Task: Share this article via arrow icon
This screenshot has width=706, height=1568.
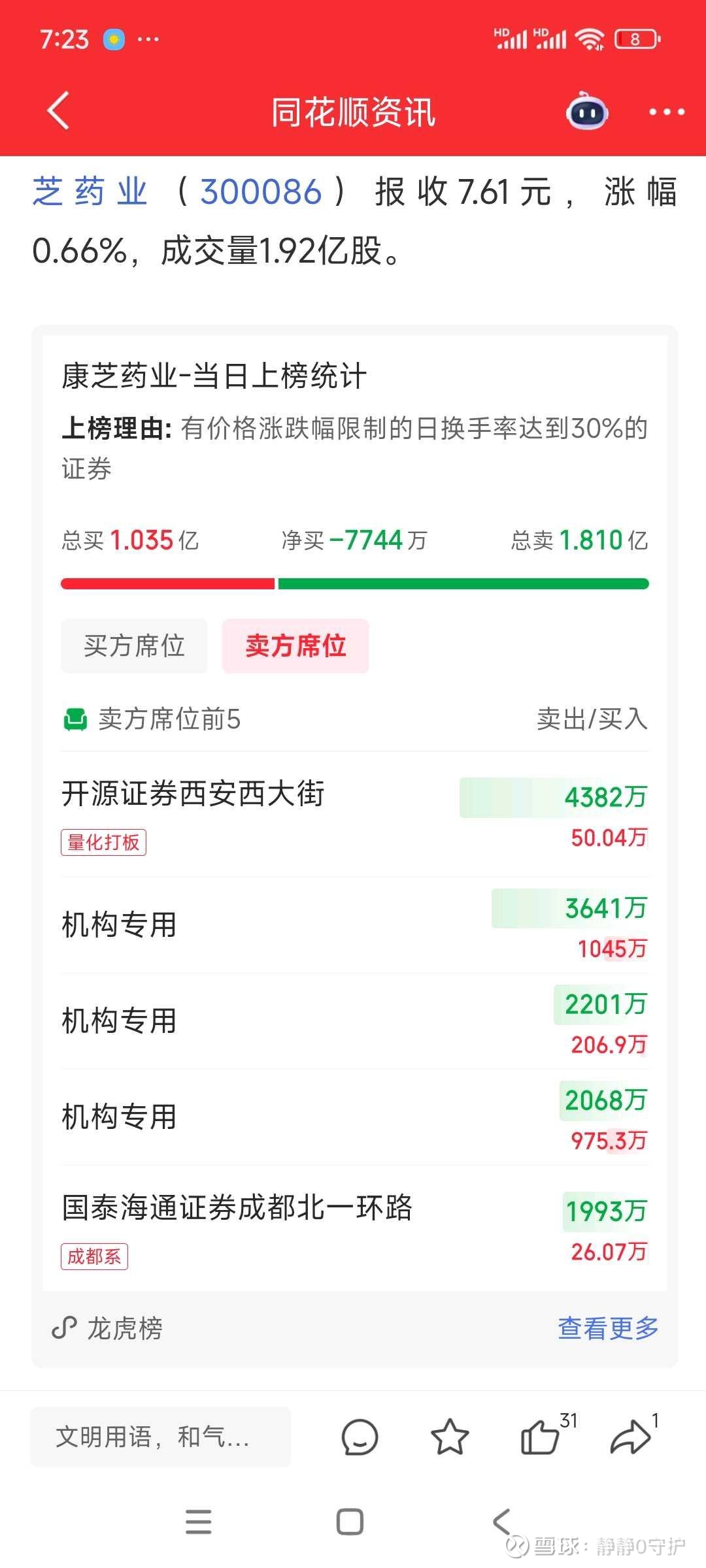Action: (631, 1437)
